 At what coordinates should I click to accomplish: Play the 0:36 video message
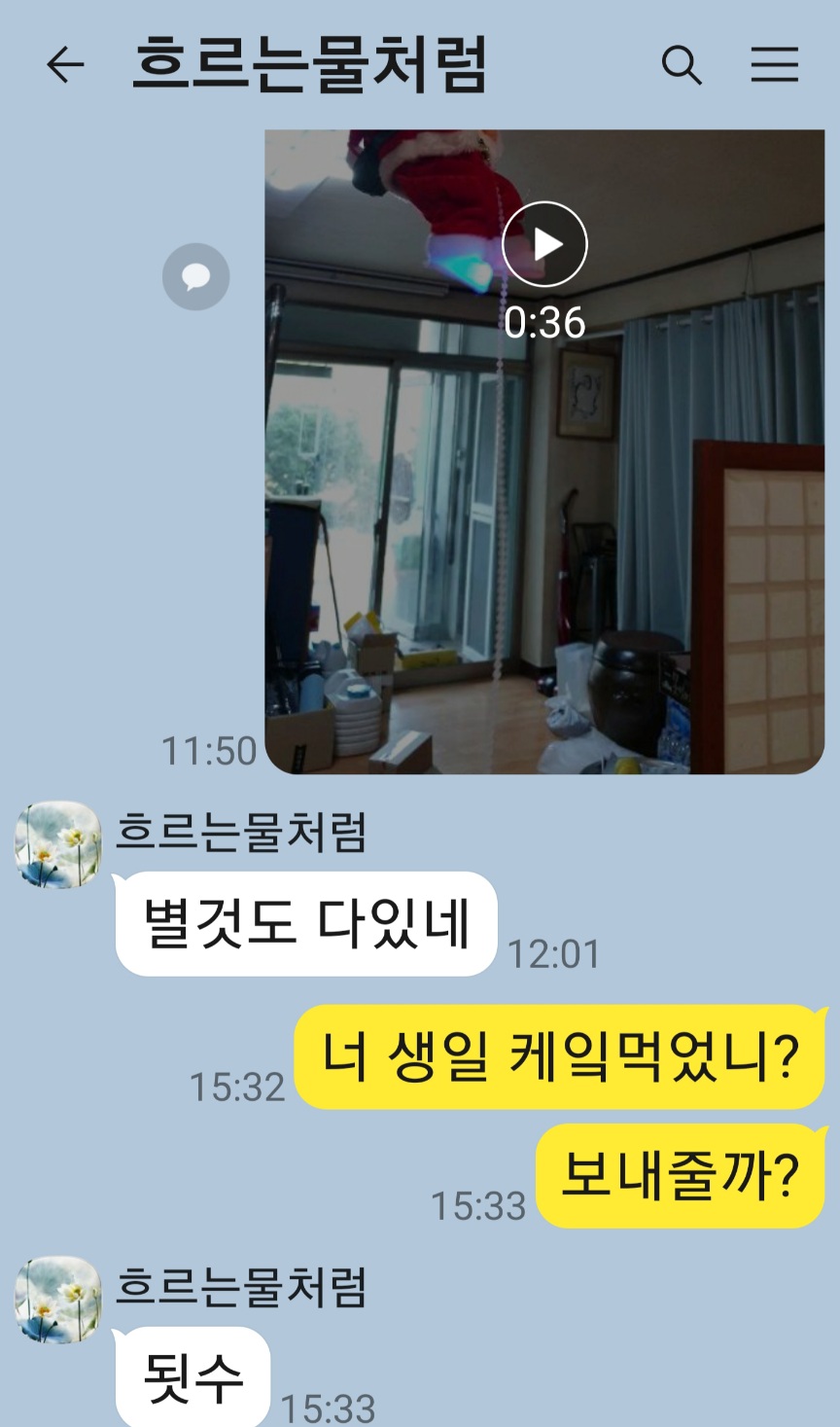point(544,244)
